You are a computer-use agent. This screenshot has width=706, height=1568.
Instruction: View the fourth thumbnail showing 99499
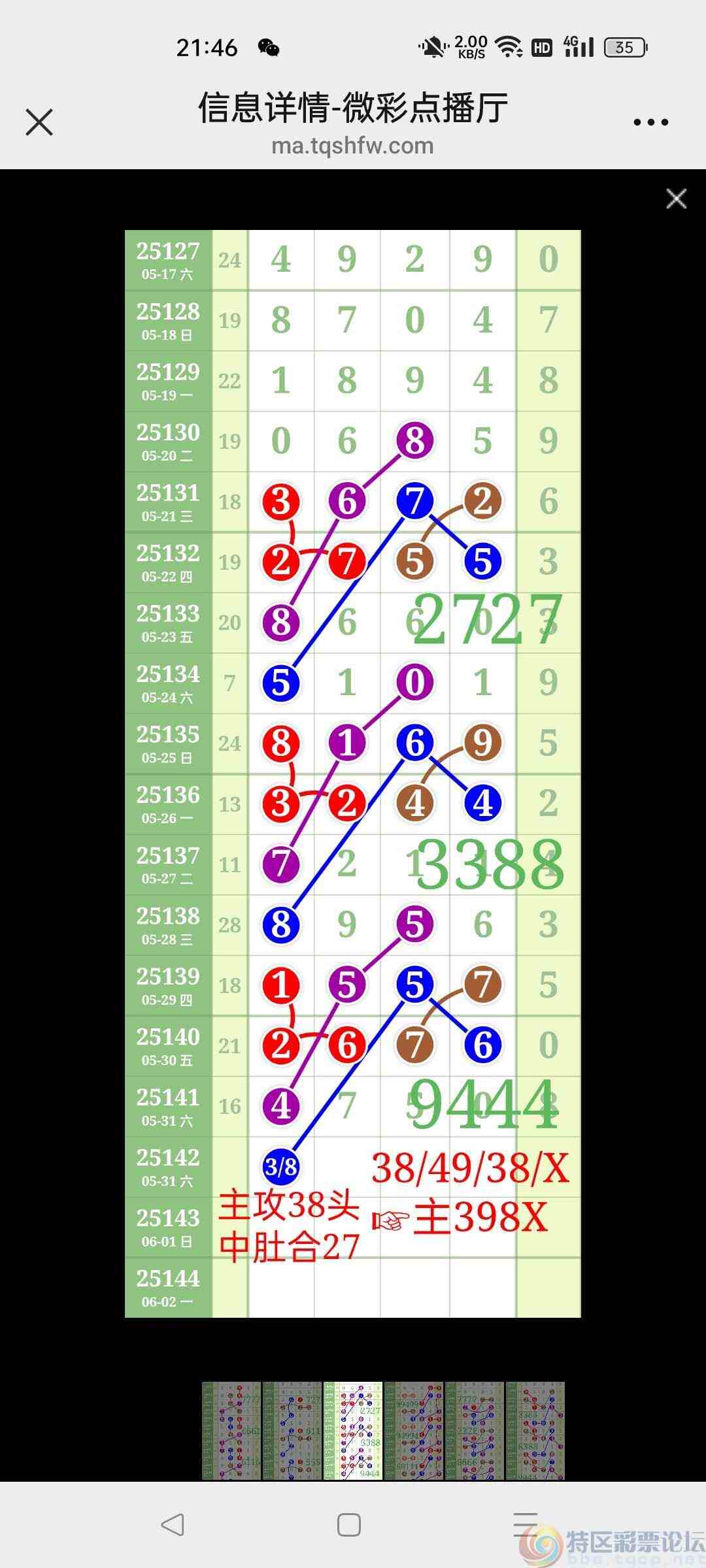414,1431
